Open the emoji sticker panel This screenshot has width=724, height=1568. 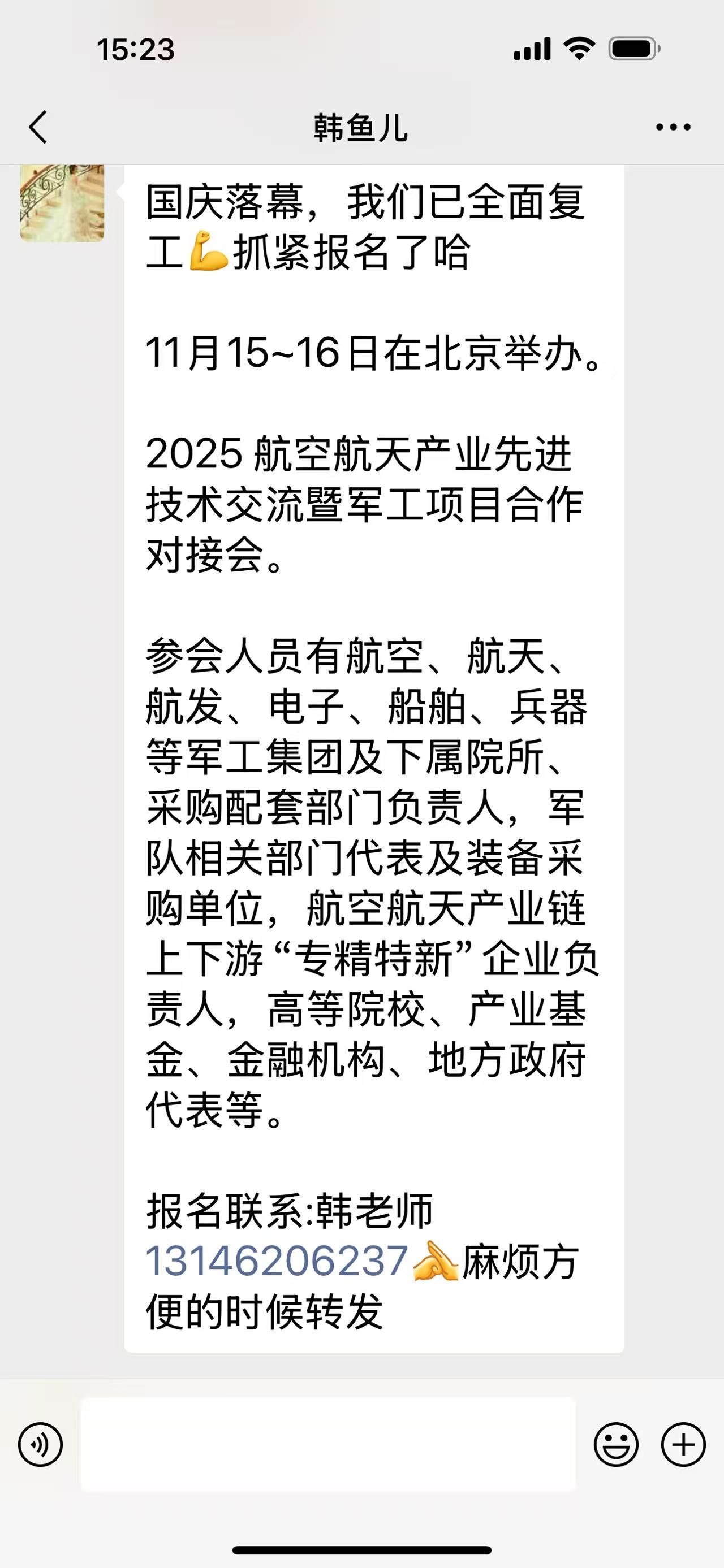coord(615,1444)
